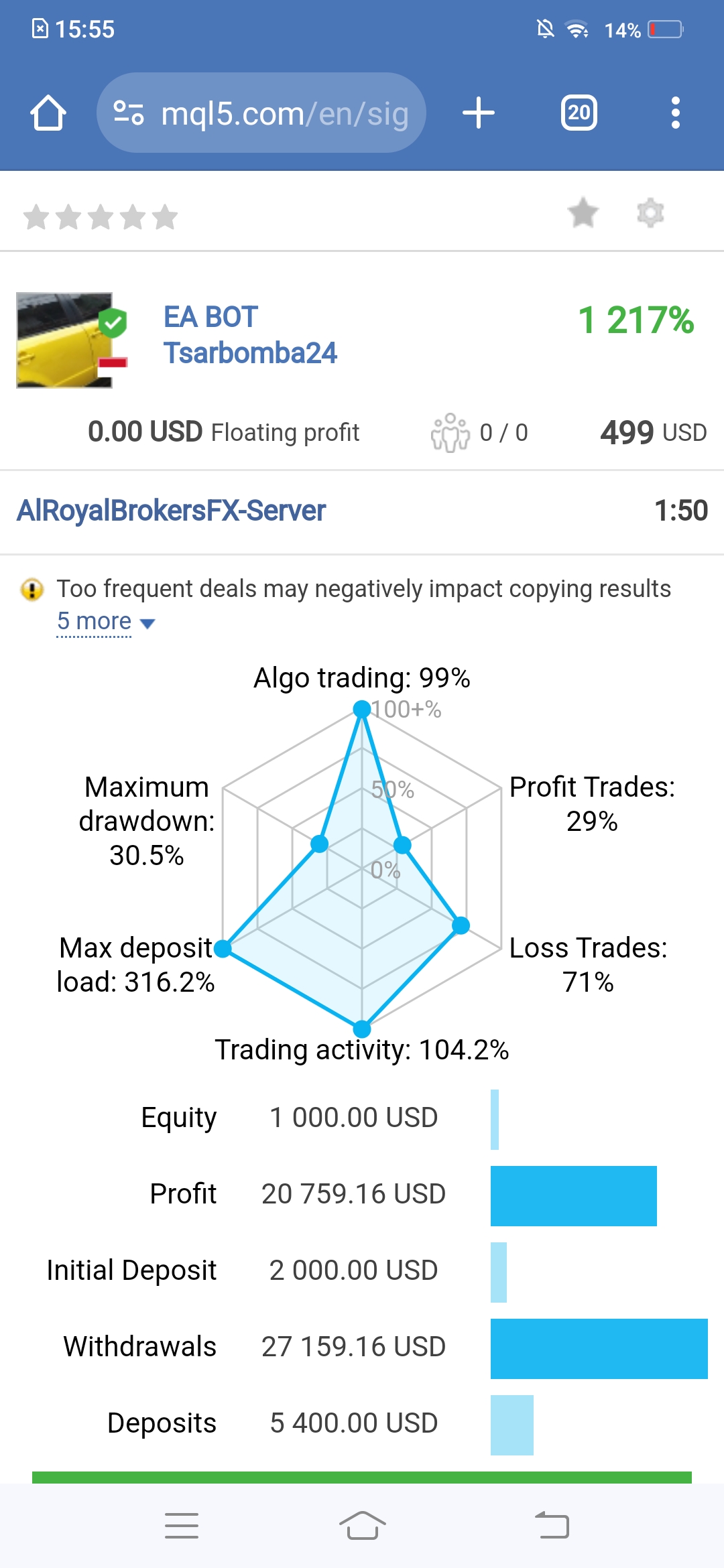Tap the mql5.com address bar
This screenshot has width=724, height=1568.
[x=261, y=113]
